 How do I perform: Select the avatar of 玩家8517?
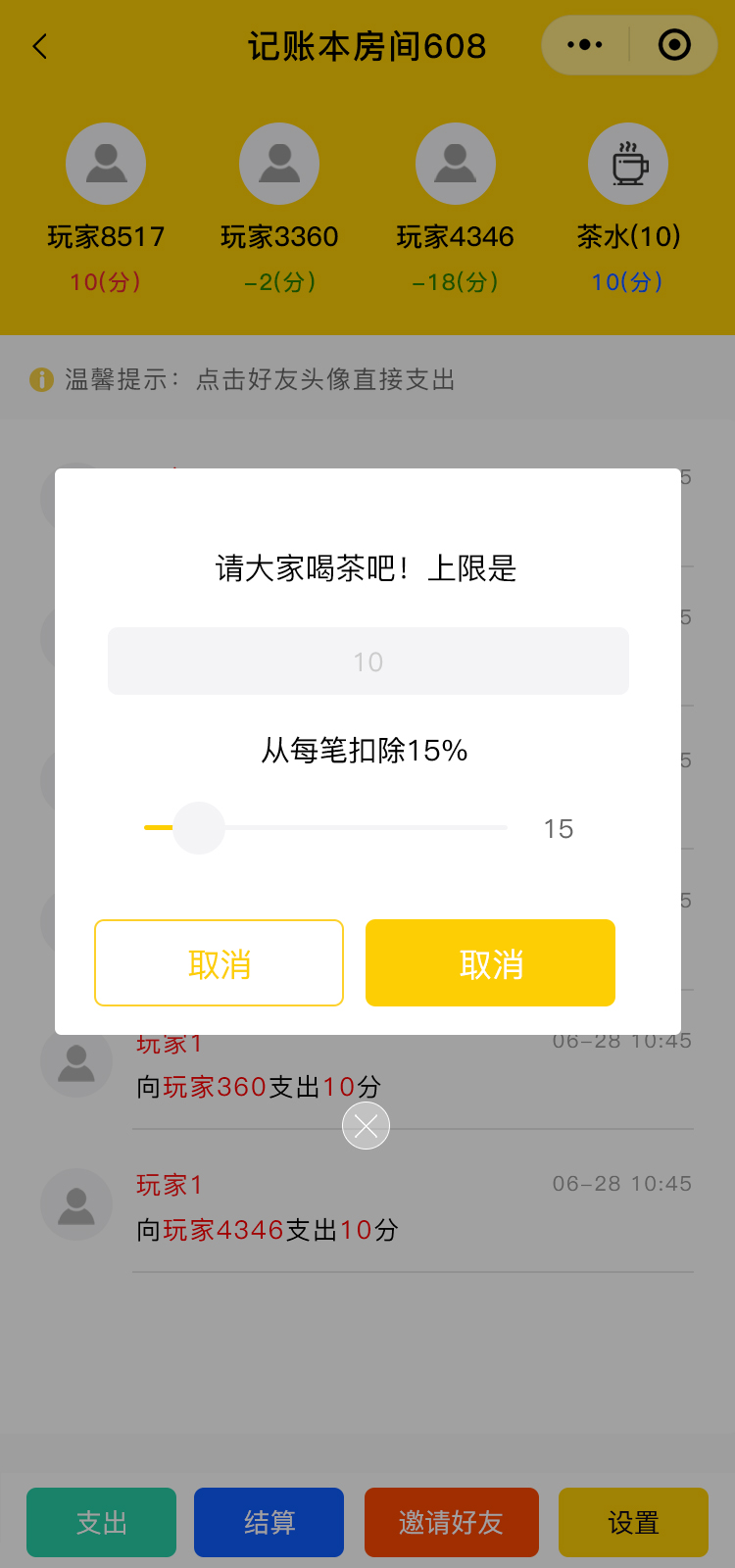pos(106,164)
